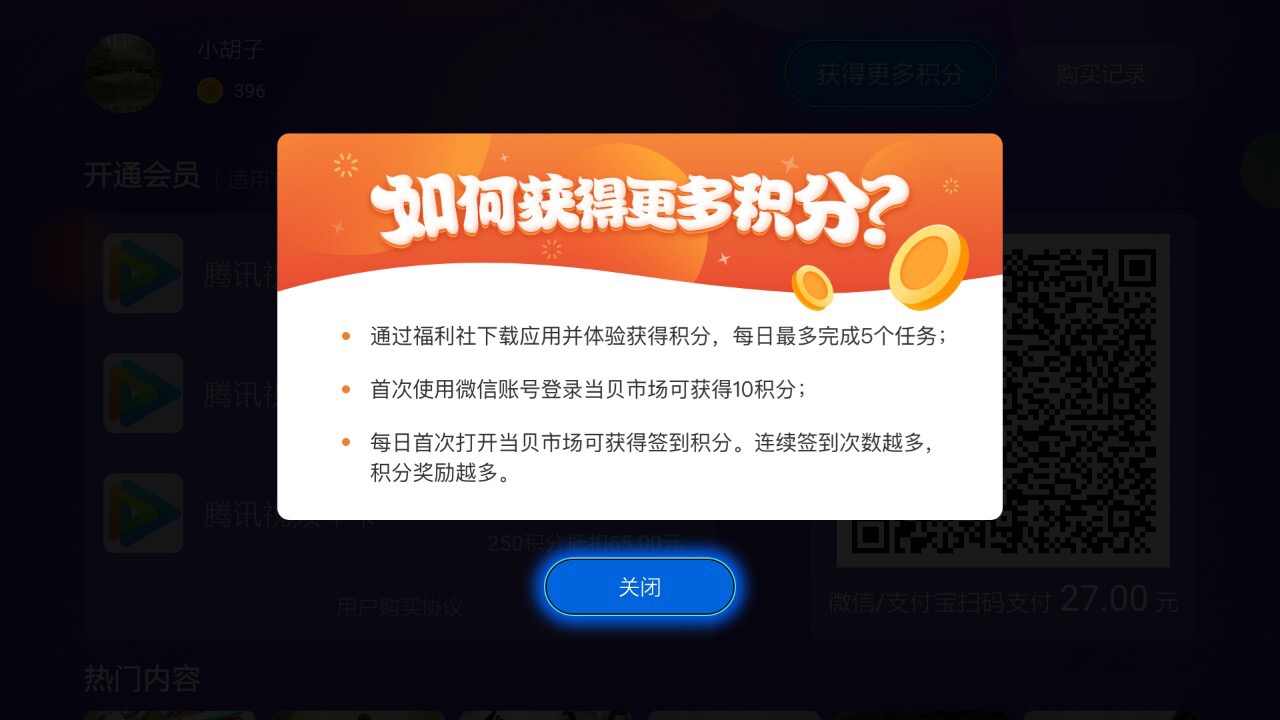1280x720 pixels.
Task: Close the points info dialog
Action: click(x=639, y=587)
